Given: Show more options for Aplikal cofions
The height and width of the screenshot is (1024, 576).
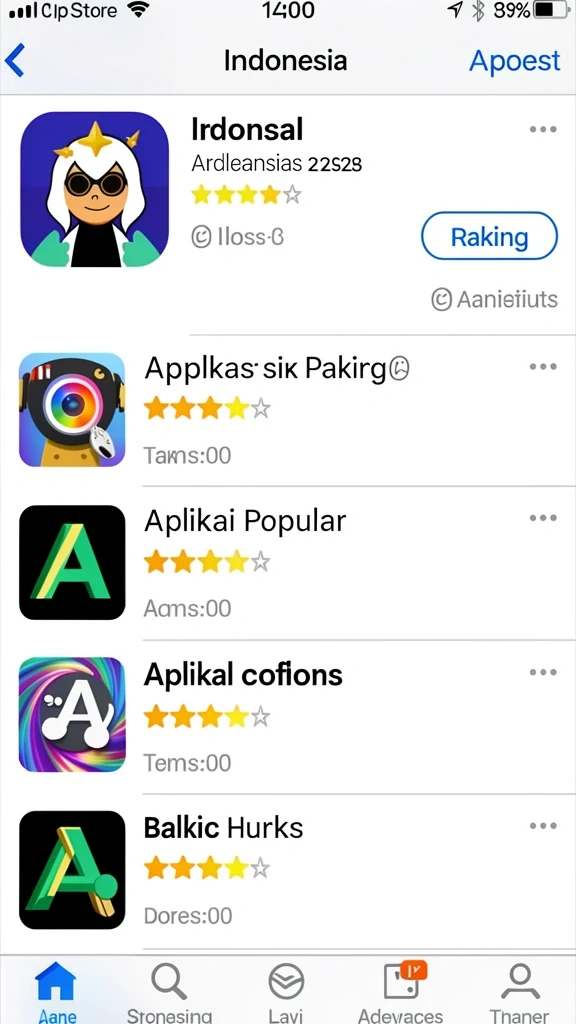Looking at the screenshot, I should click(x=543, y=672).
